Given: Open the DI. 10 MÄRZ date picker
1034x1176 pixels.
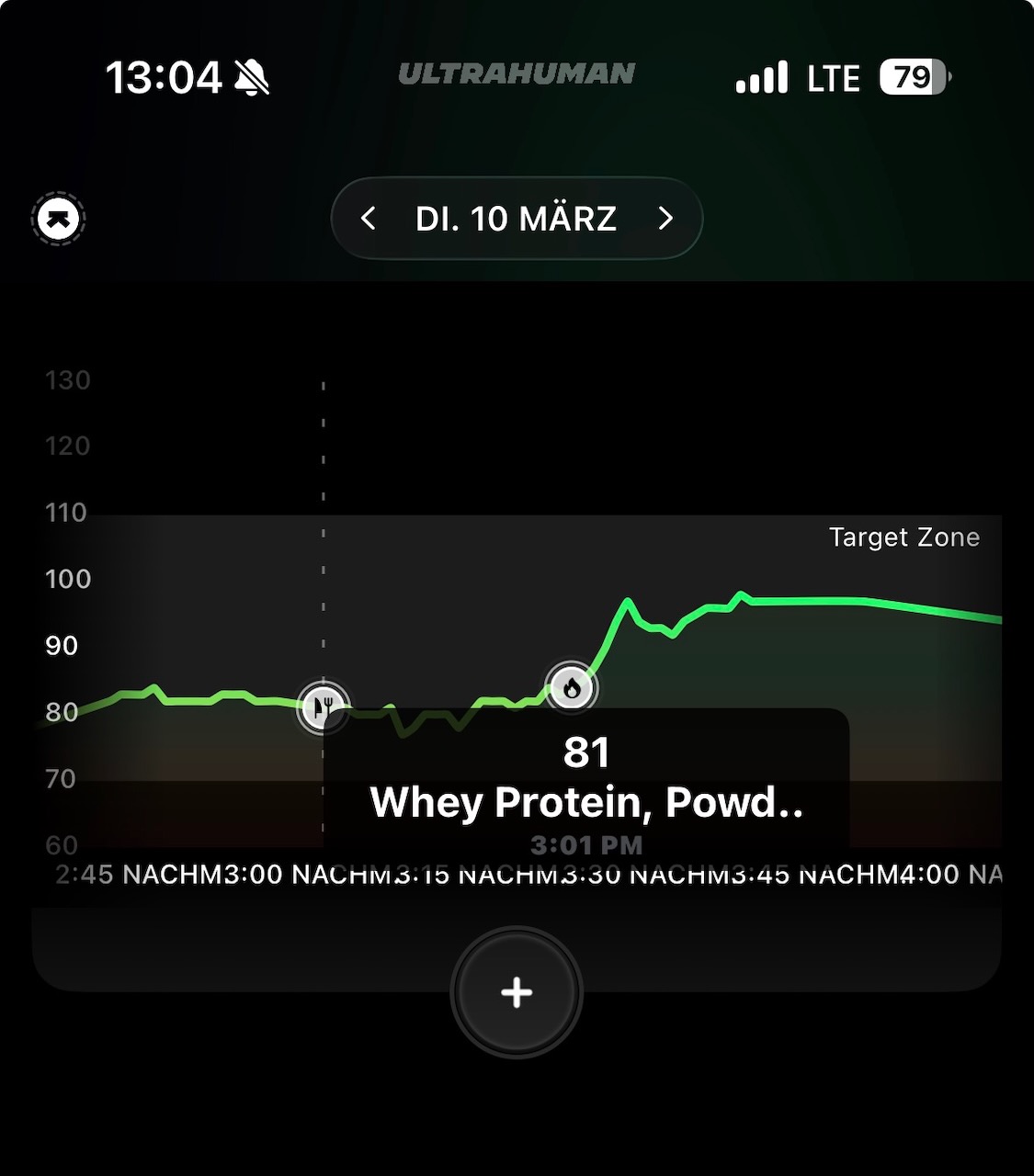Looking at the screenshot, I should coord(516,219).
